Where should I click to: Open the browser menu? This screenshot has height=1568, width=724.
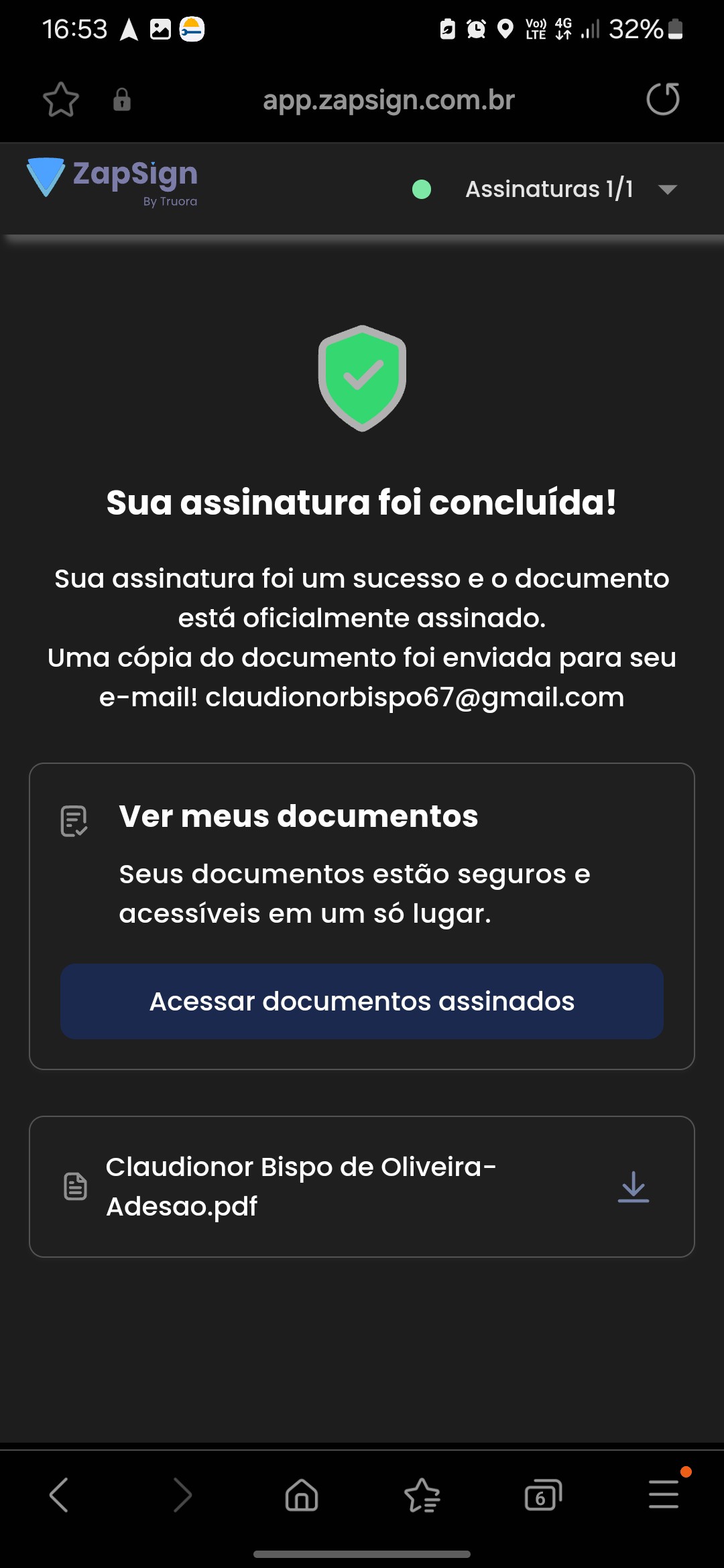tap(664, 1495)
